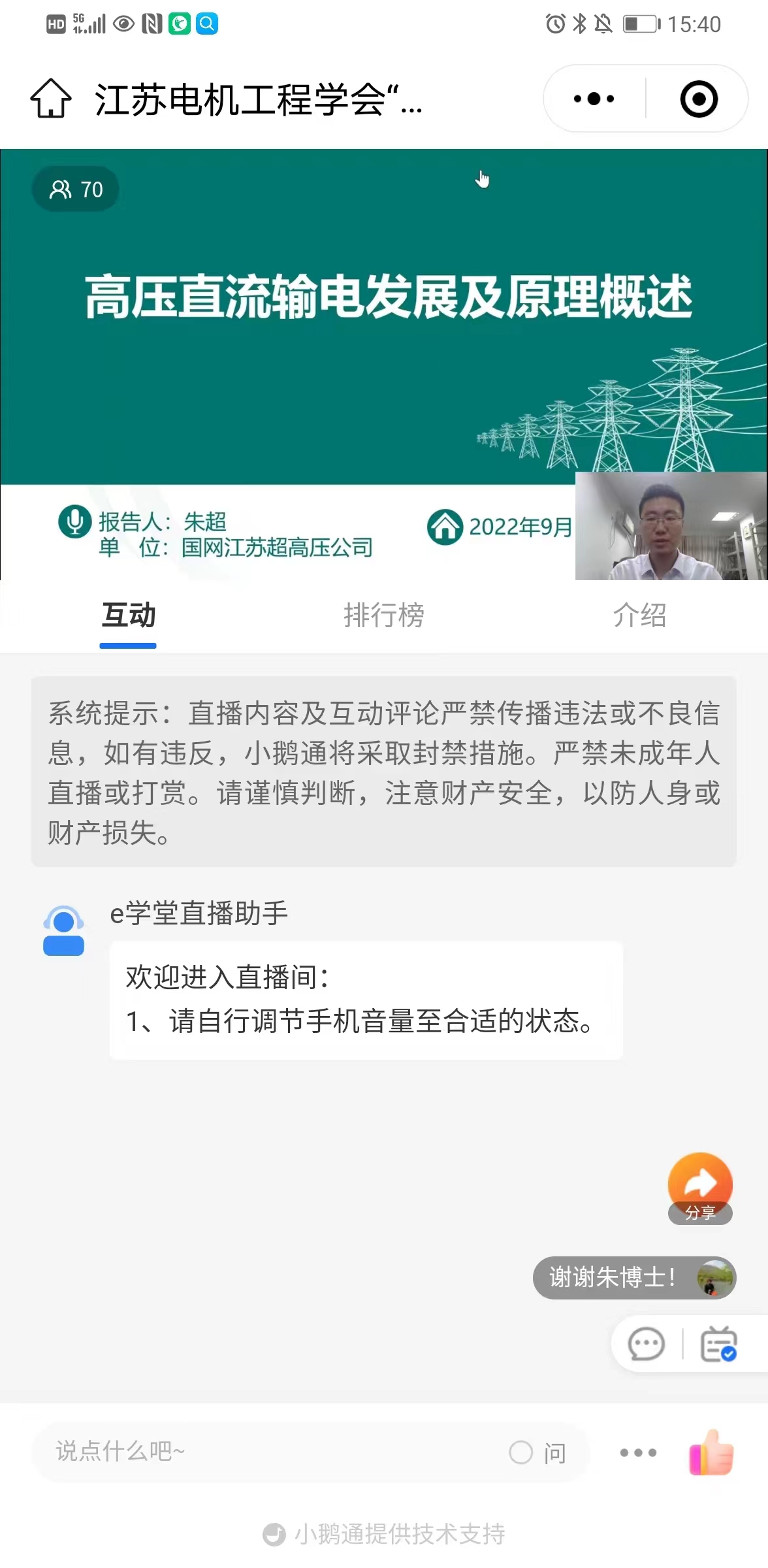Image resolution: width=768 pixels, height=1568 pixels.
Task: Switch to the 排行榜 tab
Action: pyautogui.click(x=384, y=615)
